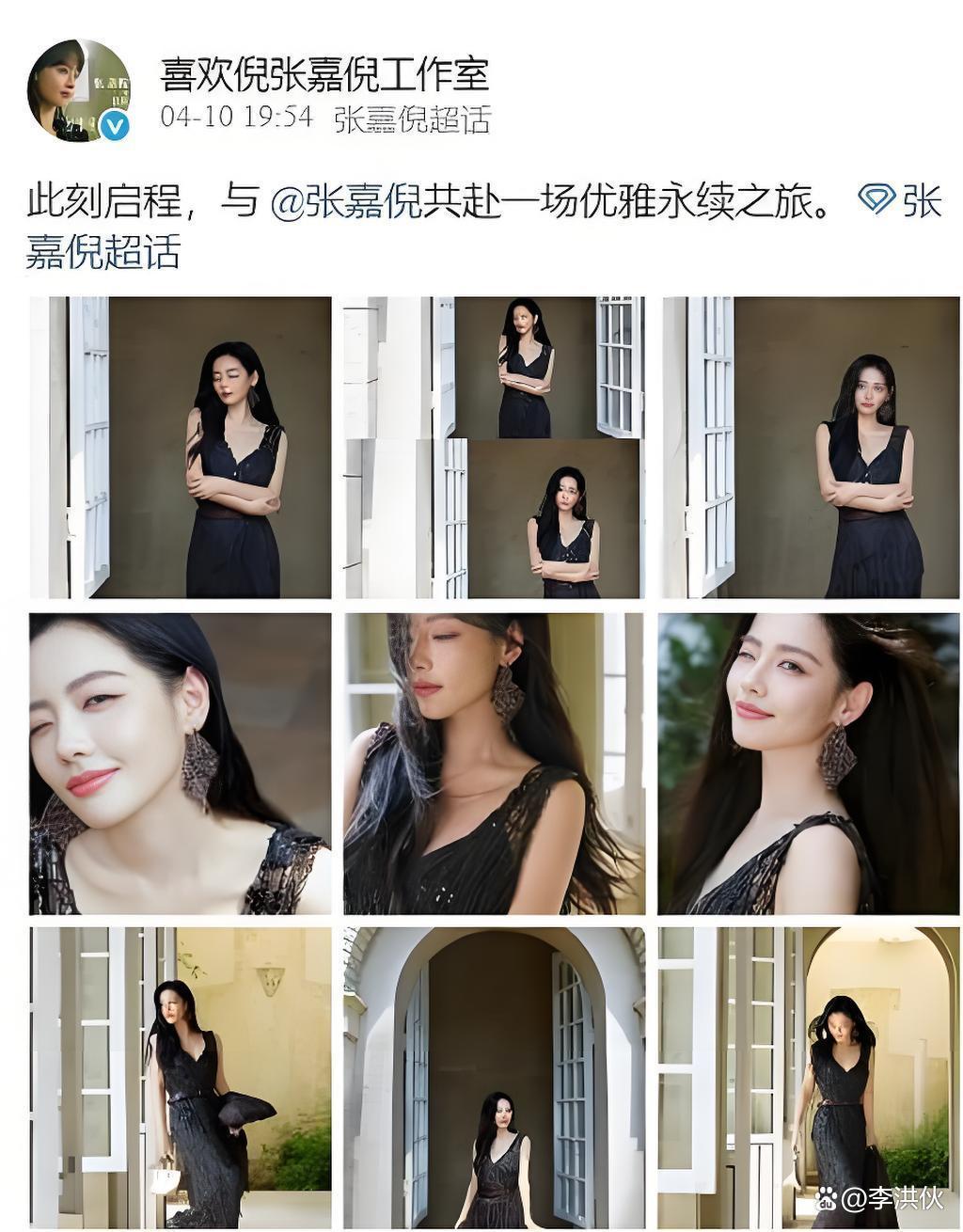View the first photo with arms crossed
Viewport: 963px width, 1232px height.
[181, 448]
